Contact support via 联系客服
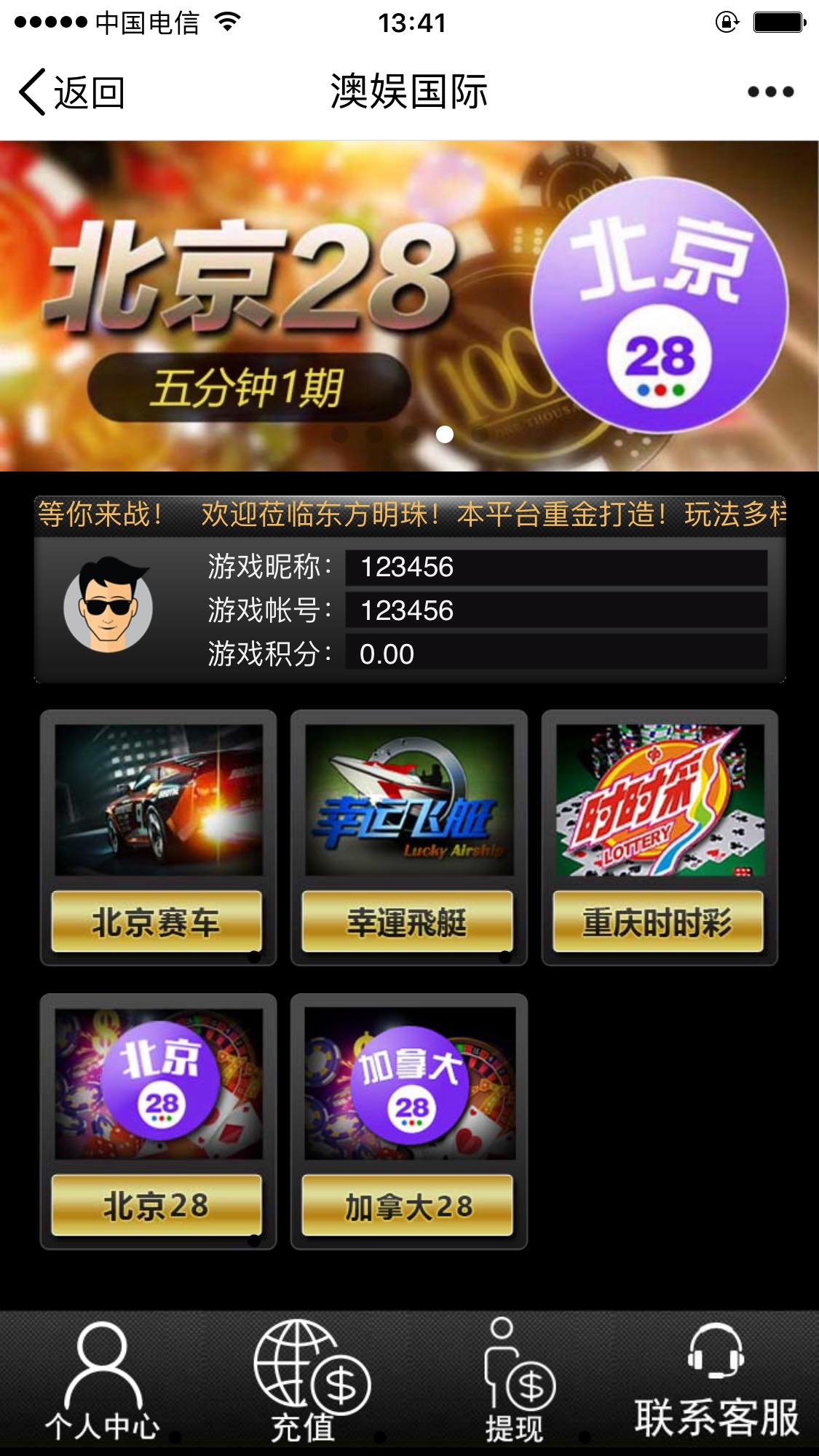Image resolution: width=819 pixels, height=1456 pixels. [716, 1383]
